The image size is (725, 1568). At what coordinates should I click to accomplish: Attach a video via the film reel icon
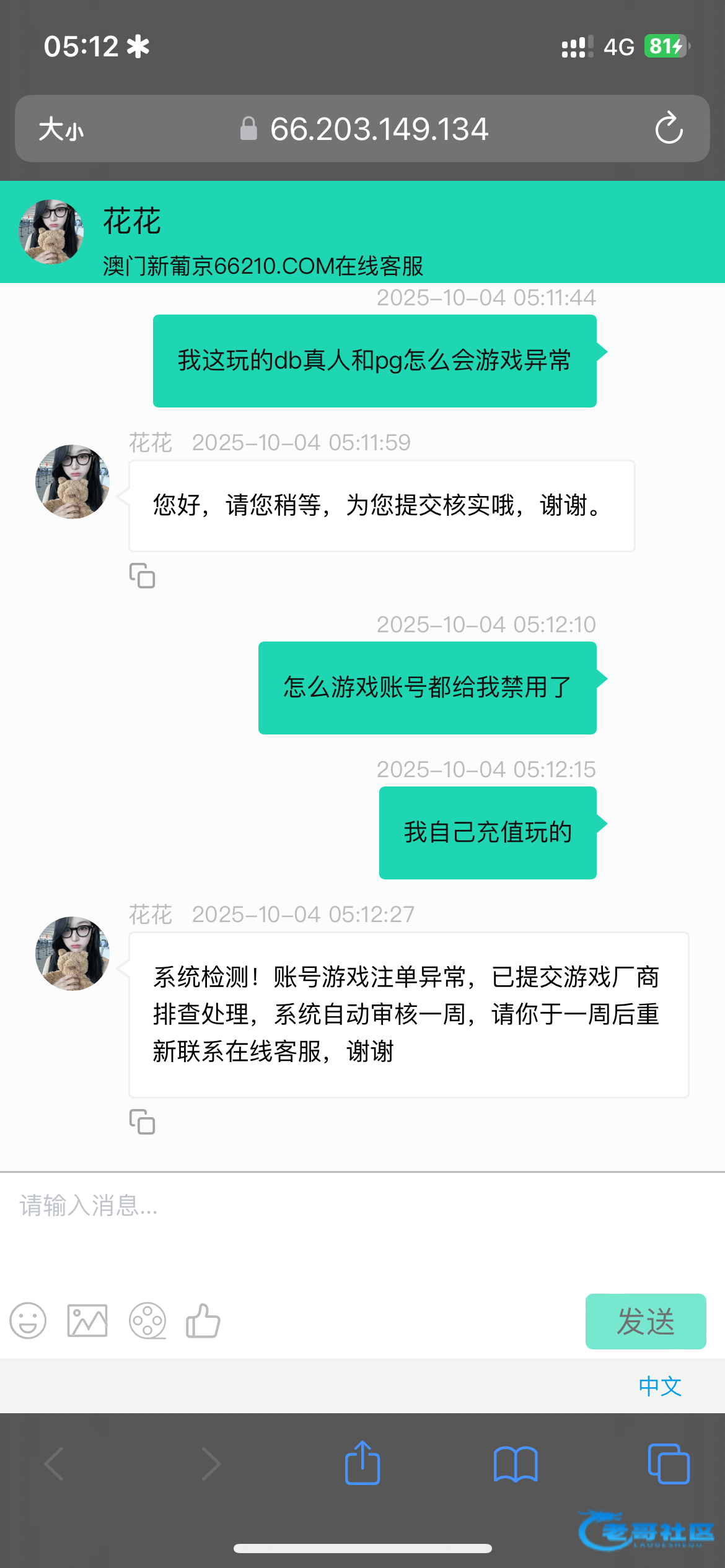point(147,1320)
